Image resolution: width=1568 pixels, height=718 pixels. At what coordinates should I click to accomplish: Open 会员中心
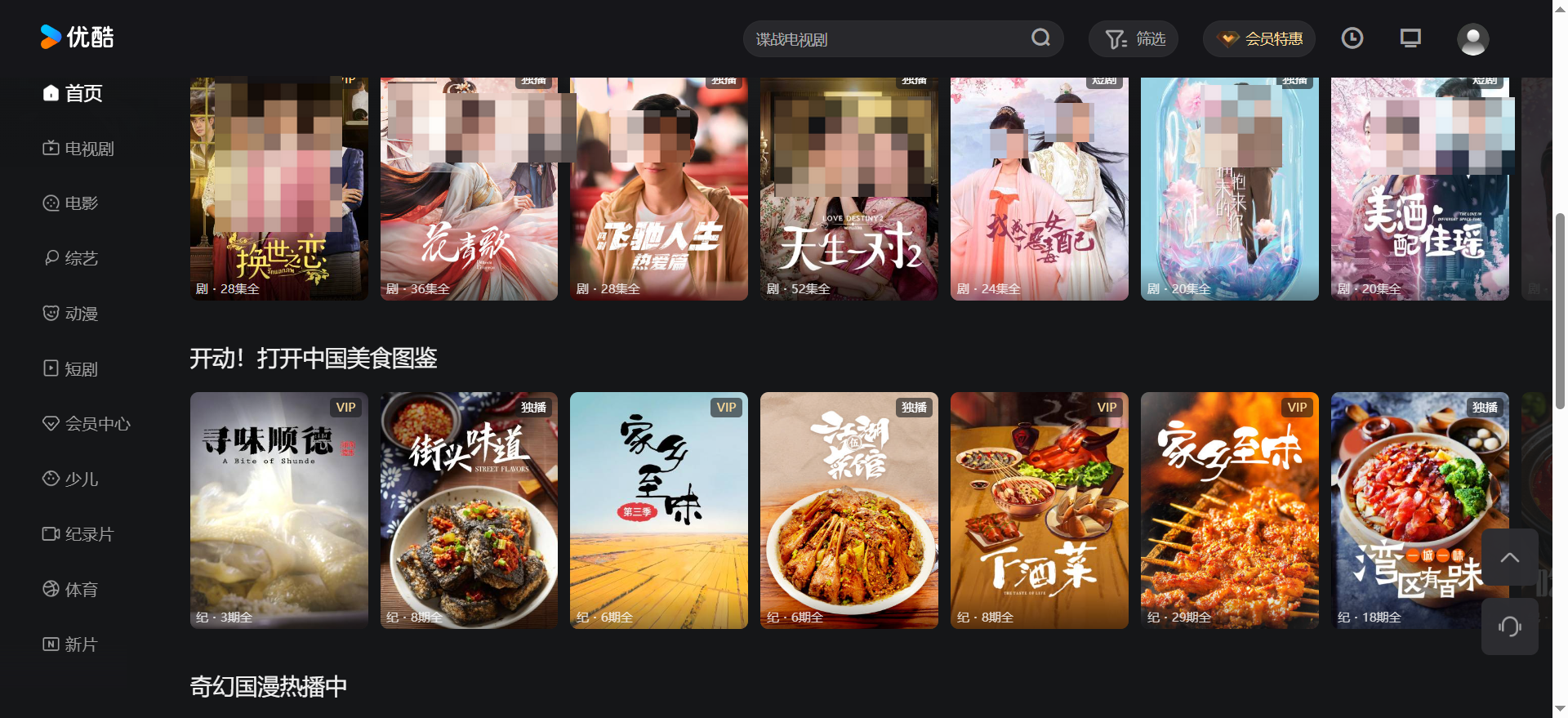pyautogui.click(x=87, y=424)
